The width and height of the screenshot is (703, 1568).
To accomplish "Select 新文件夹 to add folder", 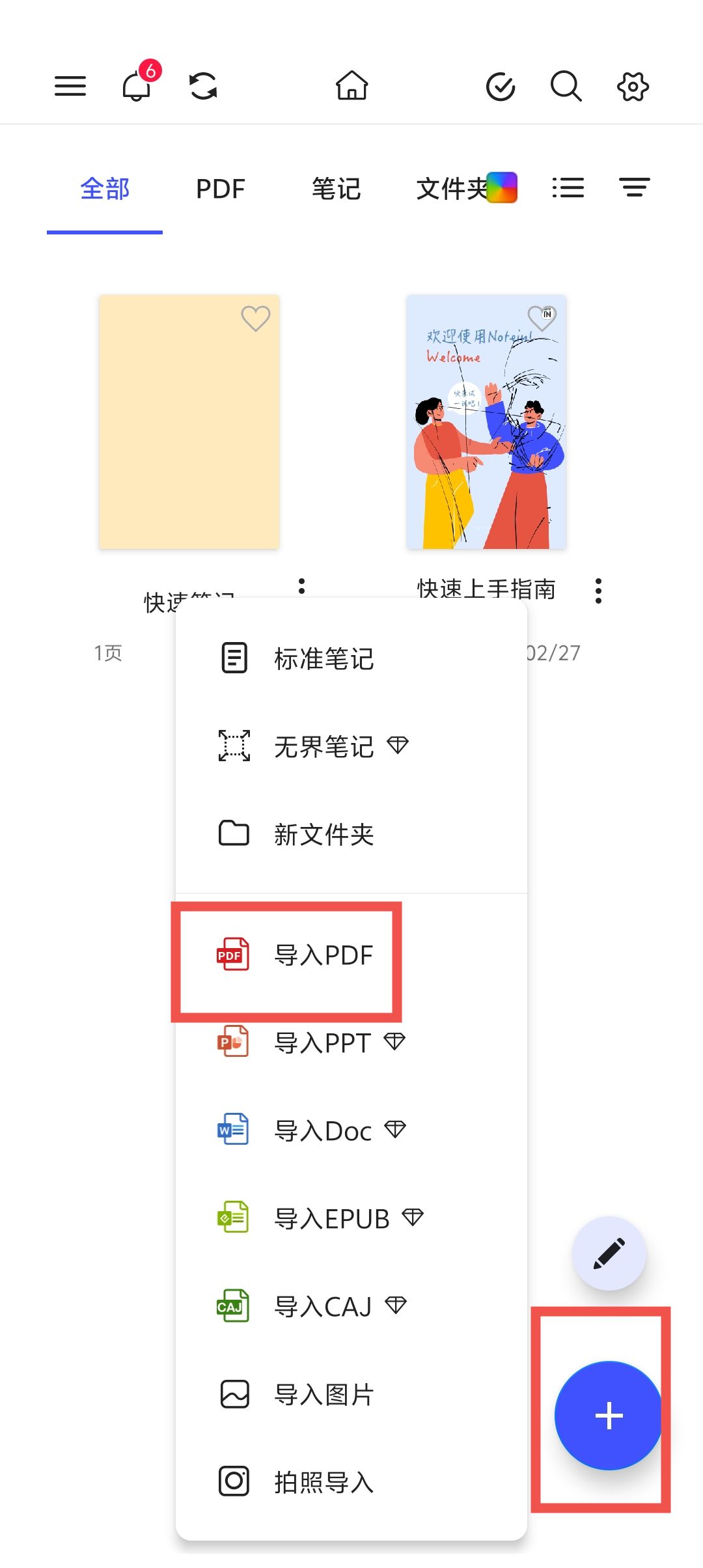I will click(324, 834).
